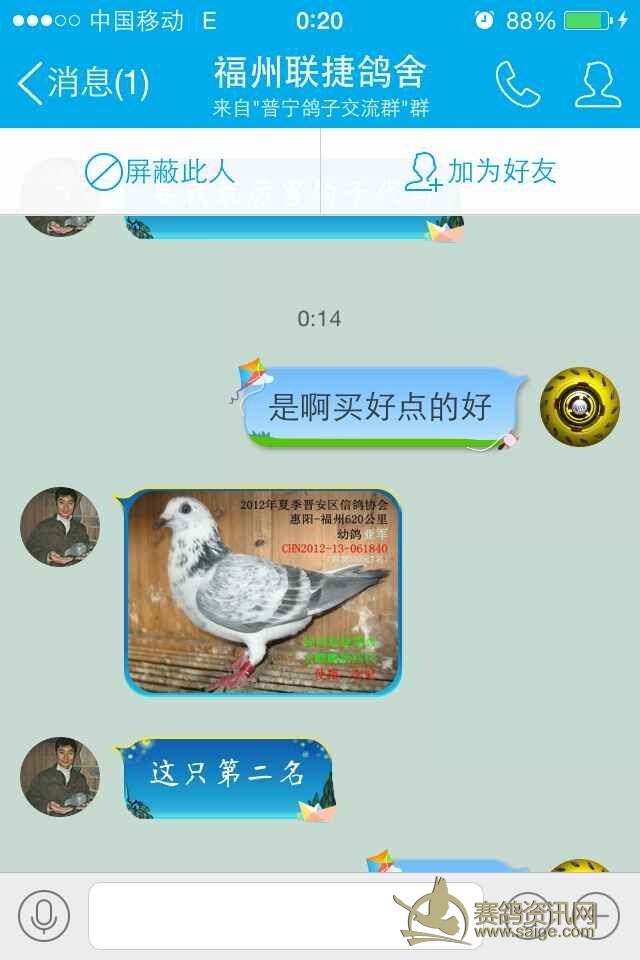The width and height of the screenshot is (640, 960).
Task: Start a voice call with 福州联捷鸽舍
Action: click(x=517, y=84)
